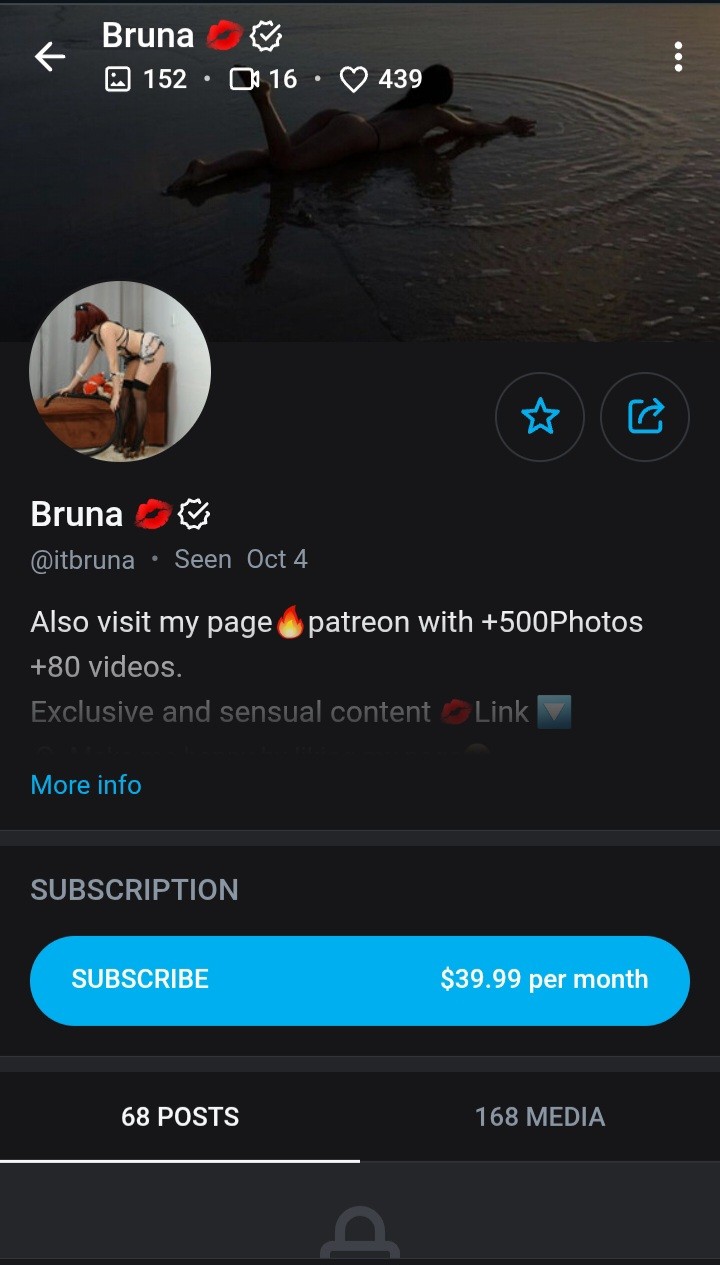The image size is (720, 1265).
Task: Expand bio with More info
Action: coord(86,785)
